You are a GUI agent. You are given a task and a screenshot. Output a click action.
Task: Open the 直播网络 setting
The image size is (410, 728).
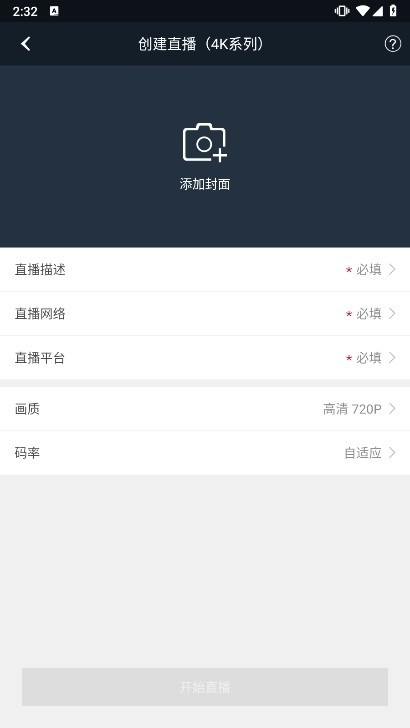pos(205,314)
